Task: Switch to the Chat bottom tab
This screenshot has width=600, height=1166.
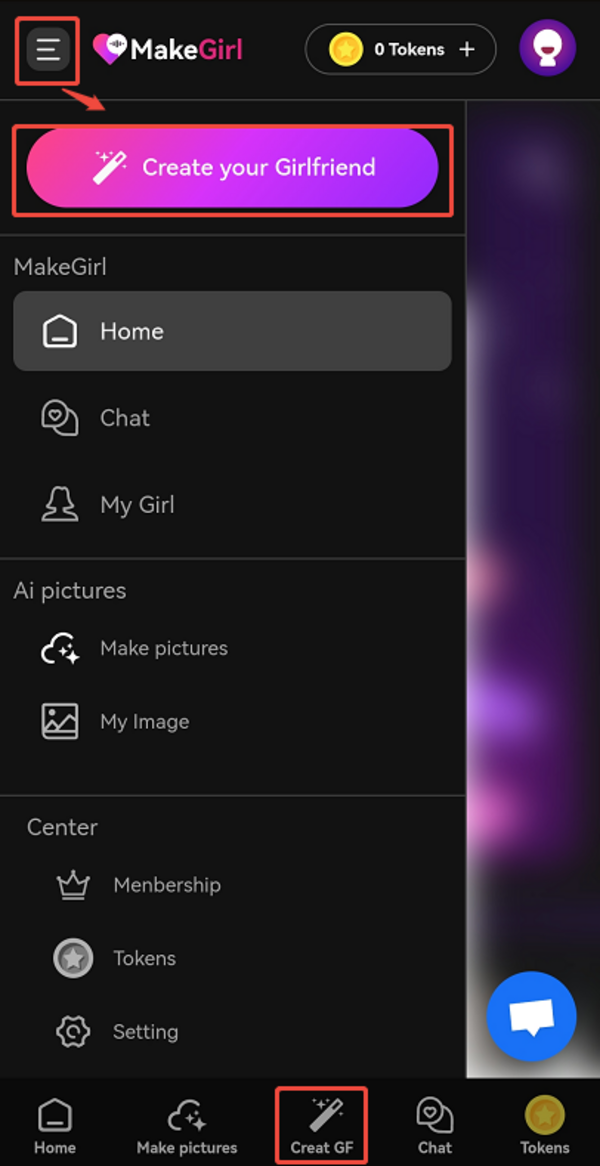Action: 435,1125
